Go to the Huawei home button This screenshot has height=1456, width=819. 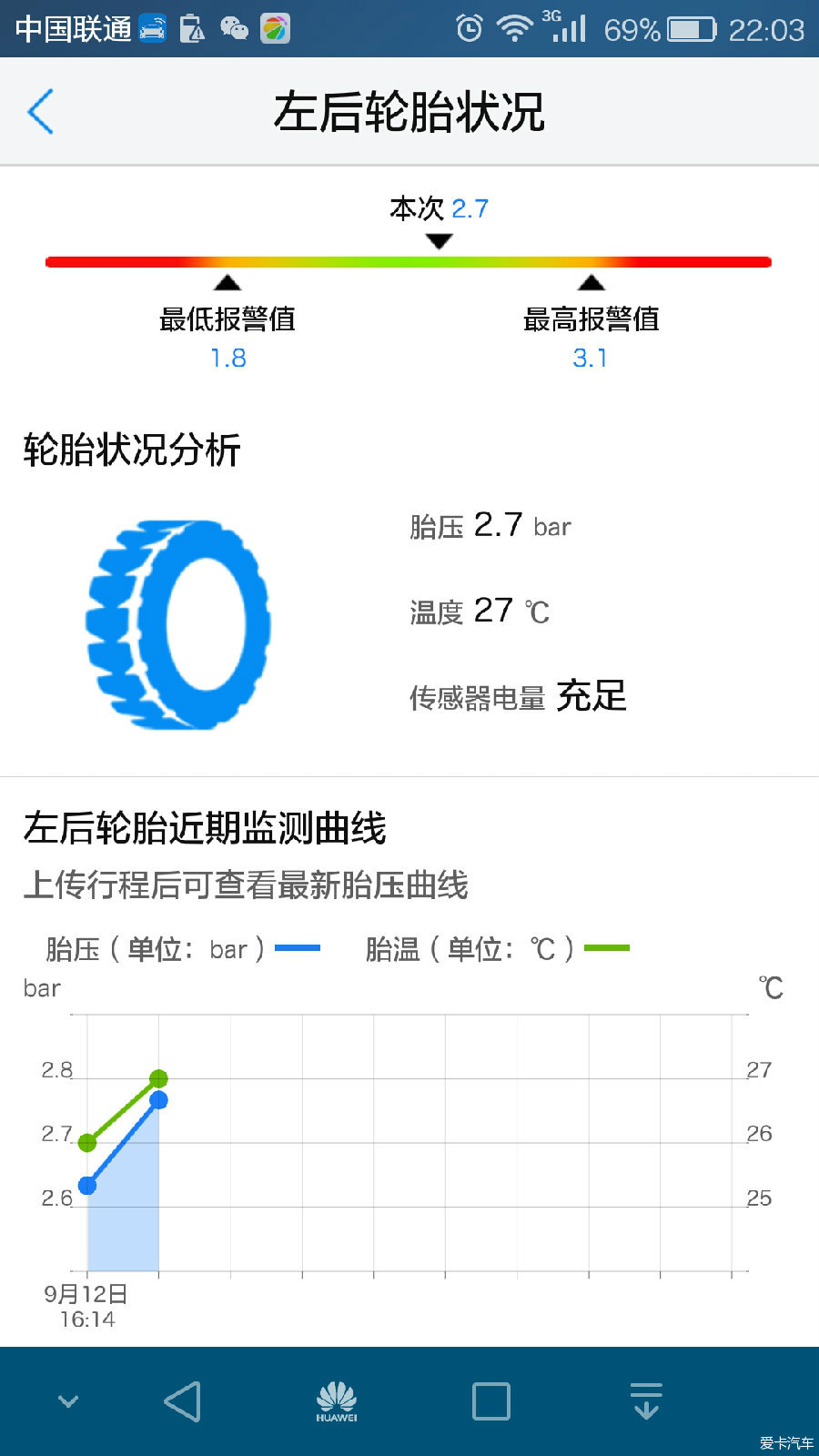pyautogui.click(x=337, y=1401)
